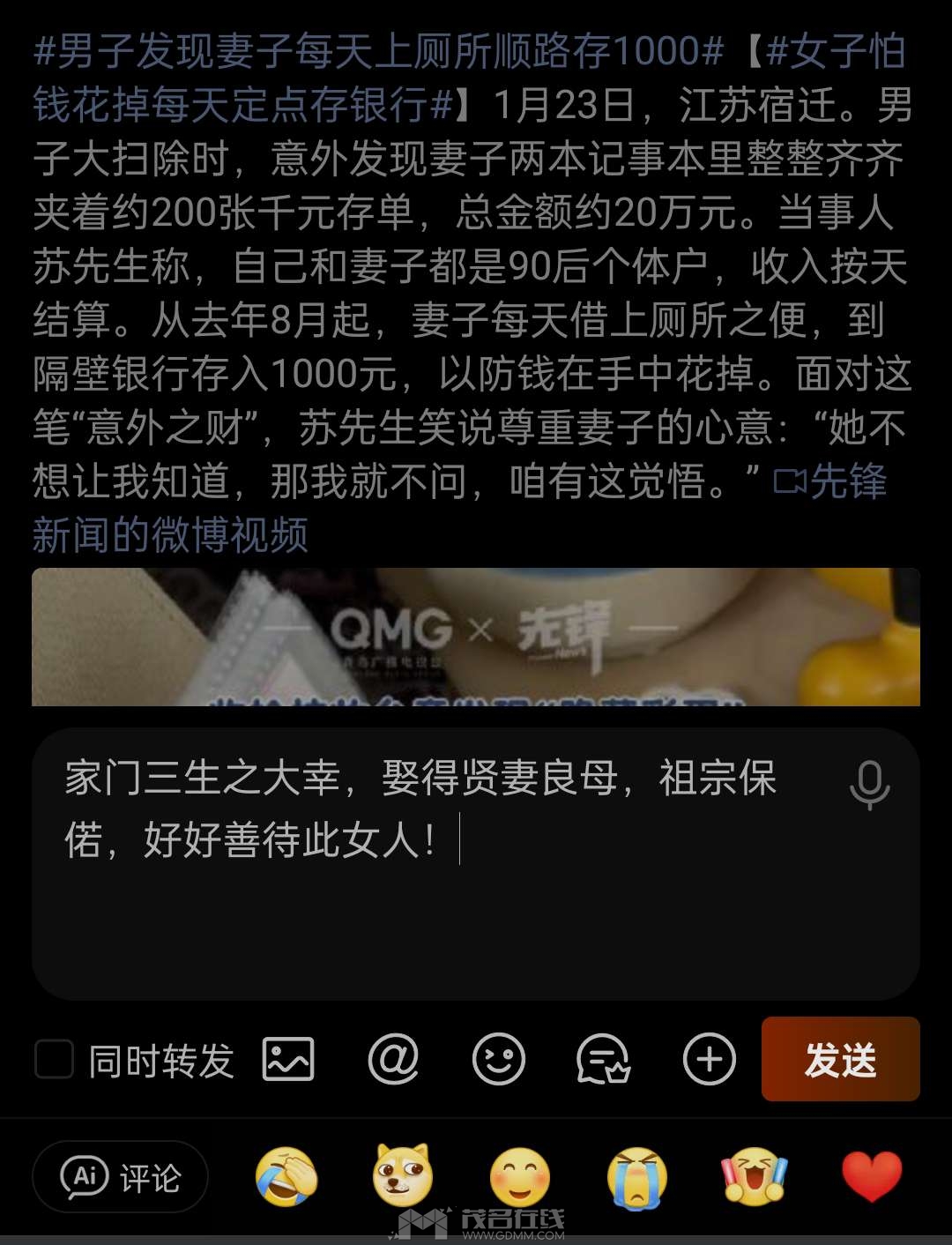Insert the cheering emoji
This screenshot has height=1245, width=952.
click(x=754, y=1176)
